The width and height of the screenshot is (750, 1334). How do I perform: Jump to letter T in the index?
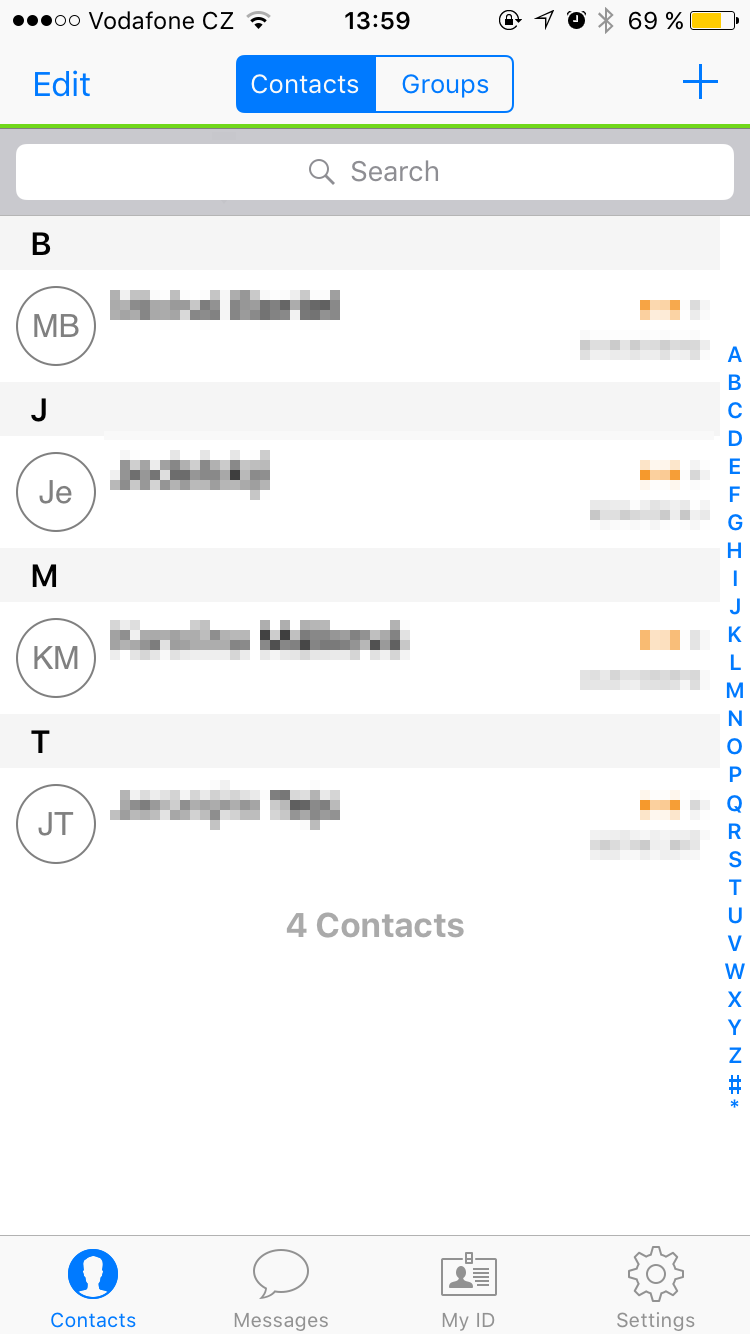[x=735, y=887]
